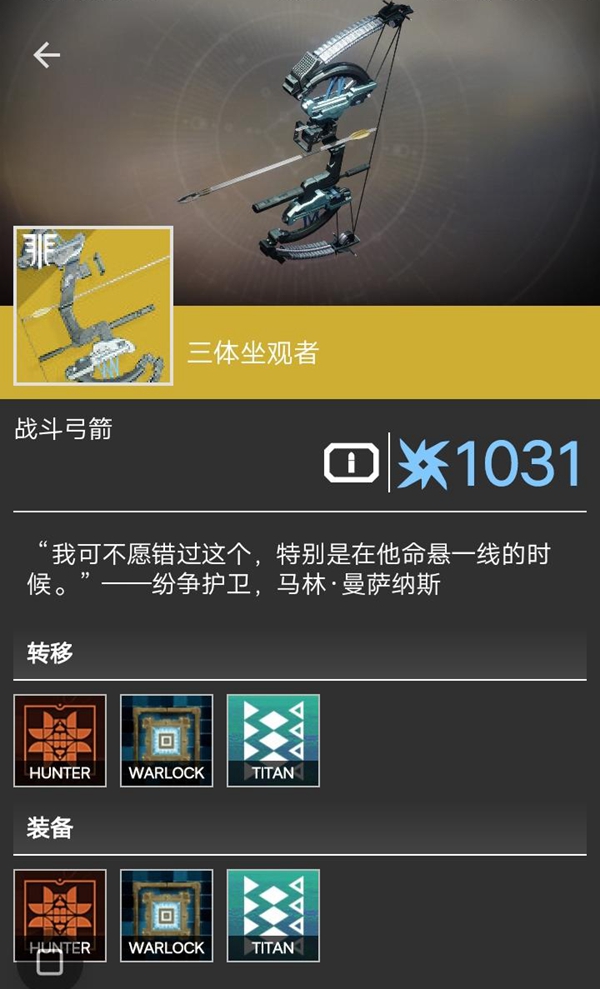600x989 pixels.
Task: Equip weapon on WARLOCK under 装备
Action: [x=166, y=915]
